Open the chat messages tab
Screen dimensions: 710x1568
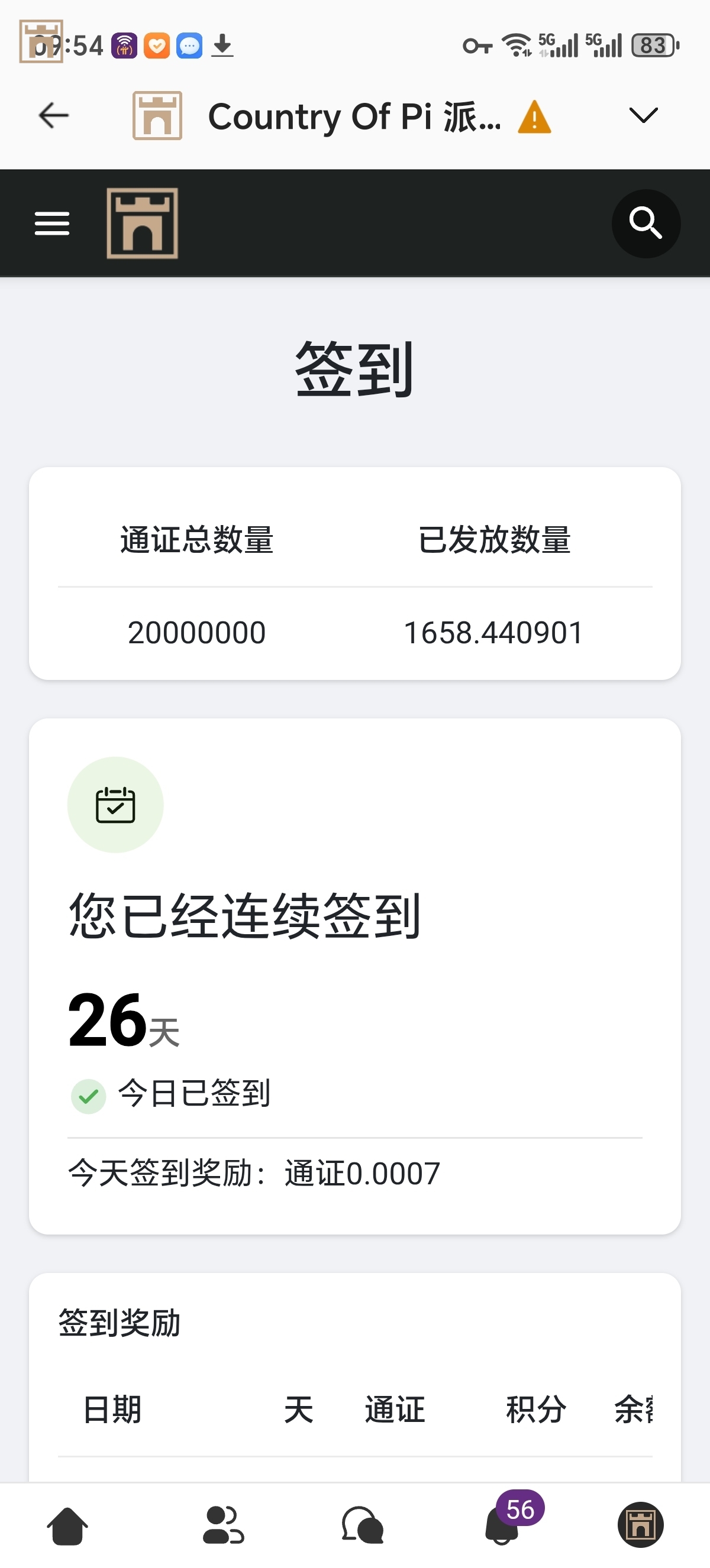[363, 1525]
